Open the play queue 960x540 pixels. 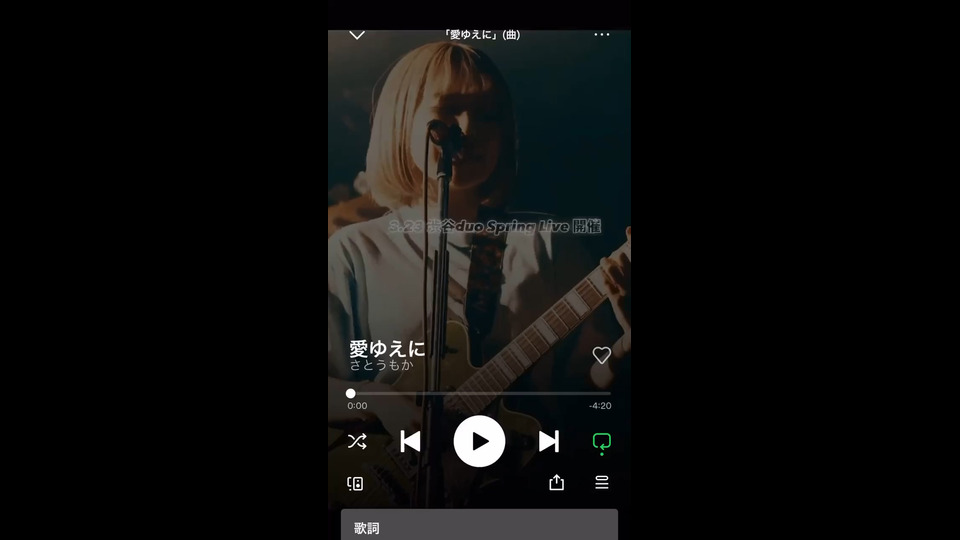point(601,483)
